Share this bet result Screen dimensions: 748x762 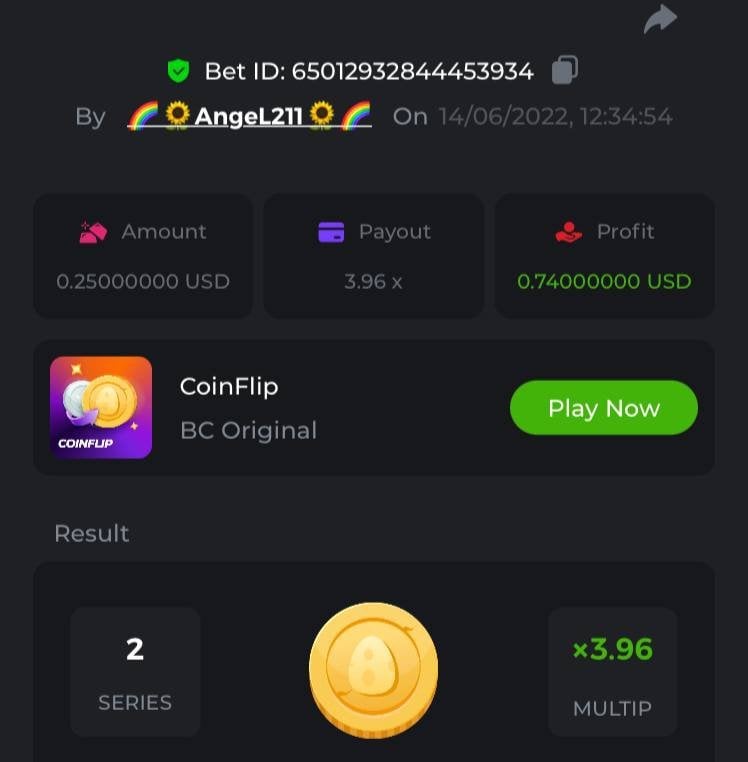click(x=660, y=18)
